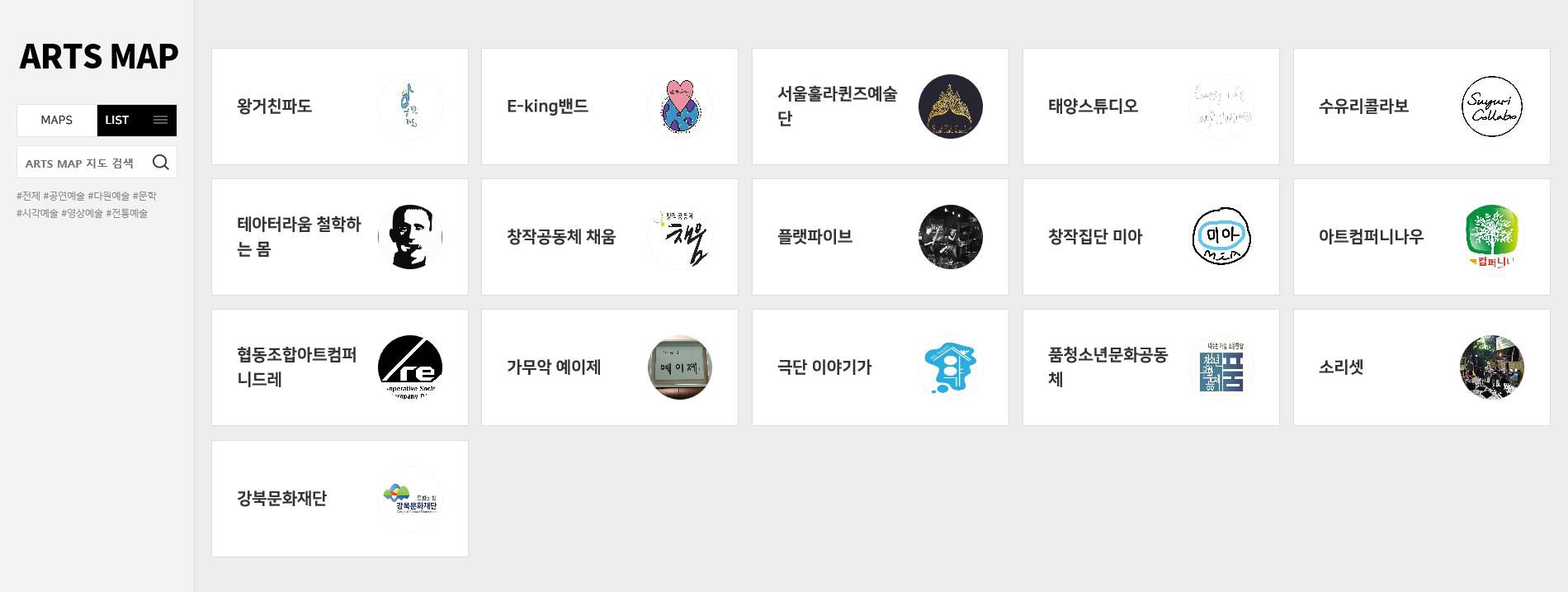View 서울훌라퀸즈예술단 details
The height and width of the screenshot is (592, 1568).
pyautogui.click(x=880, y=107)
